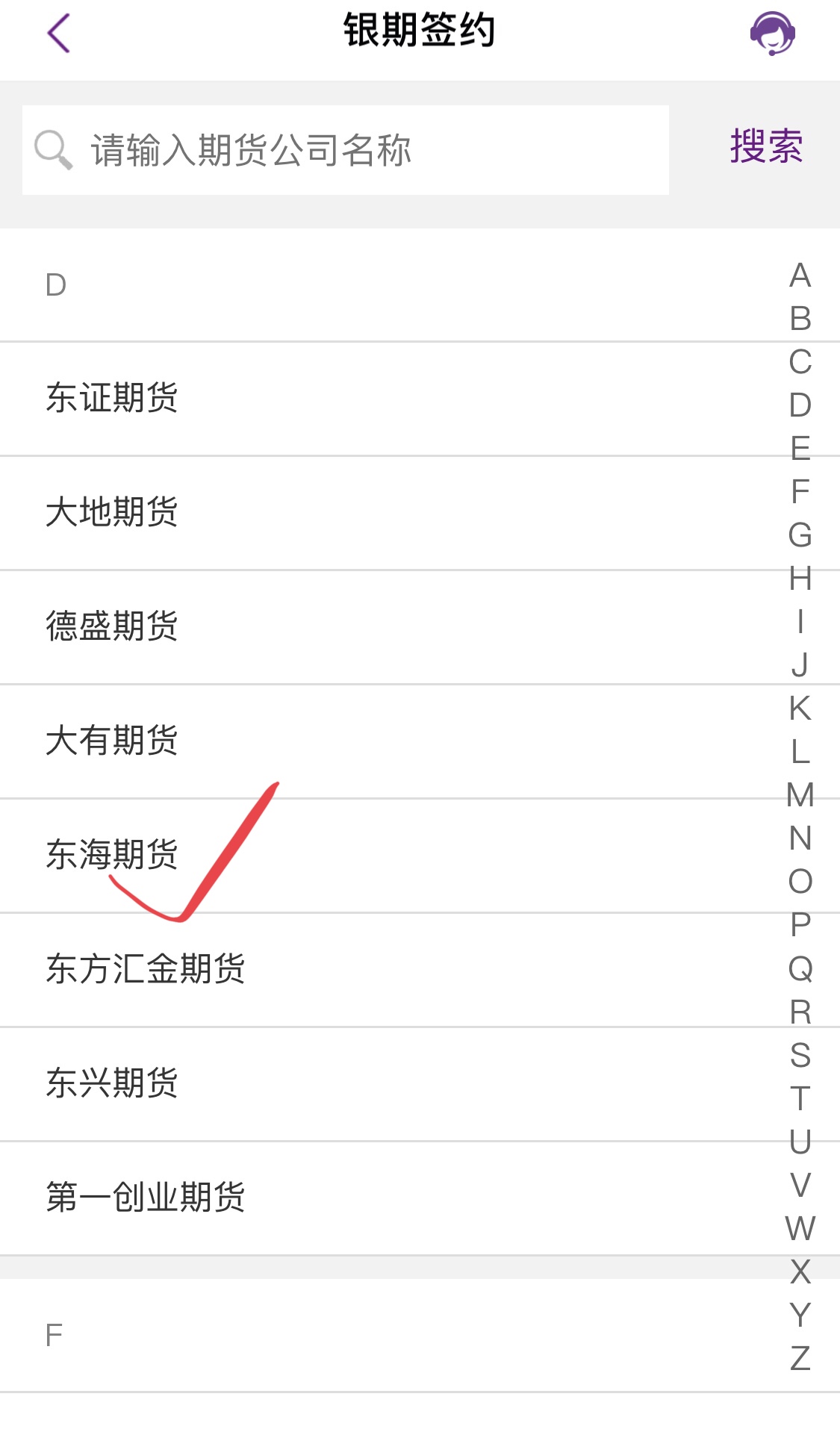Select 第一创业期货

coord(420,1198)
